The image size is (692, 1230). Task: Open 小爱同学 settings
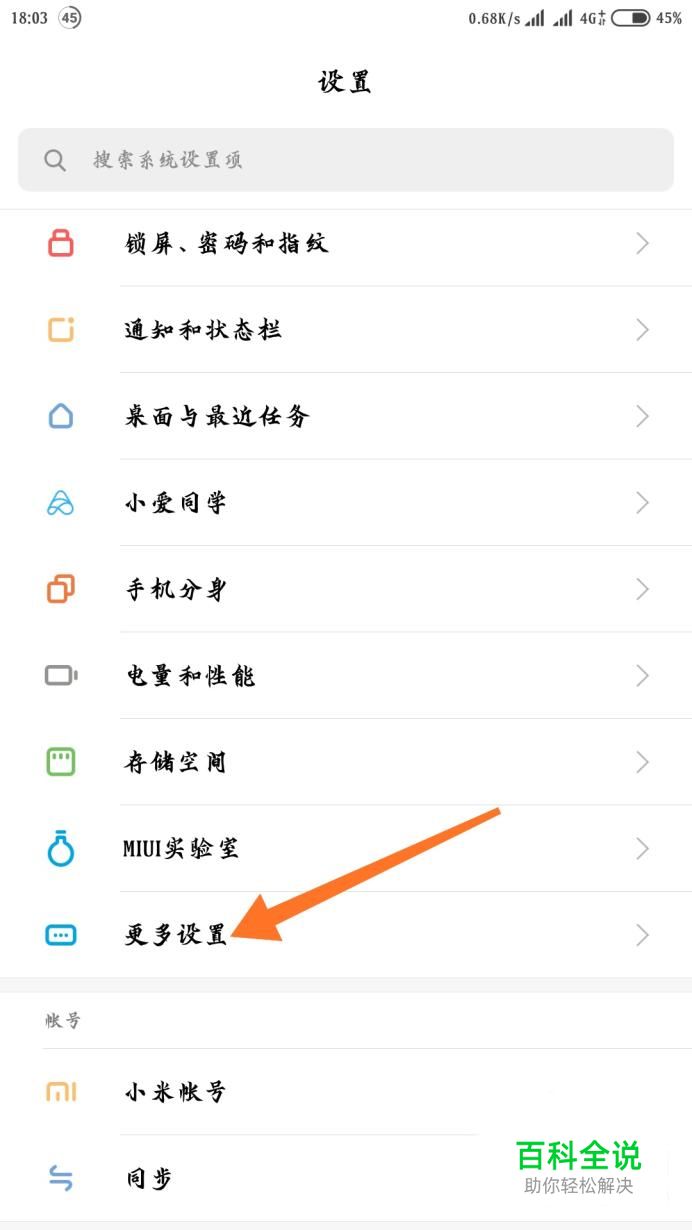point(345,502)
